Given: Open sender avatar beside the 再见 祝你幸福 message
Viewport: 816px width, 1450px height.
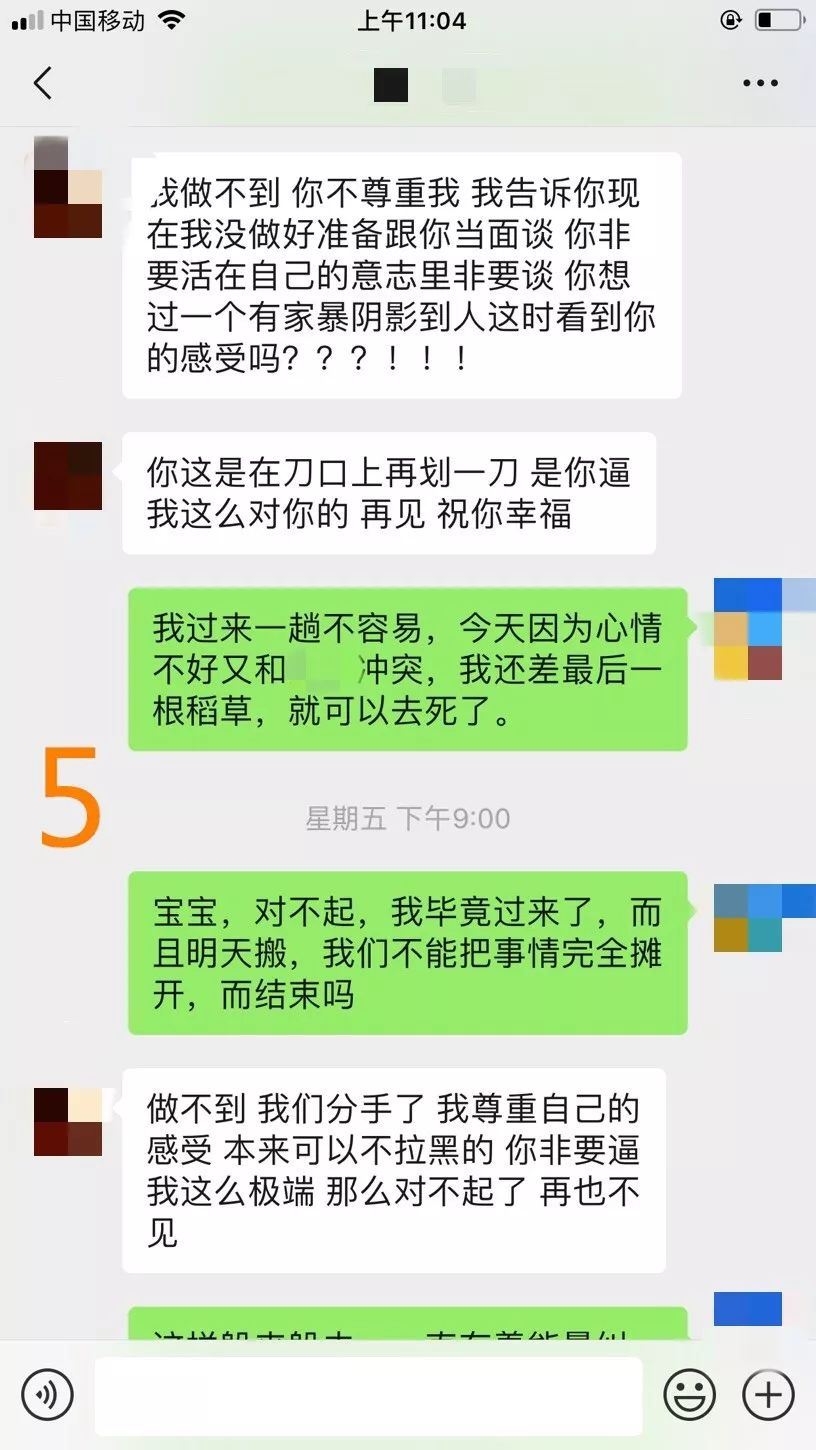Looking at the screenshot, I should coord(68,476).
